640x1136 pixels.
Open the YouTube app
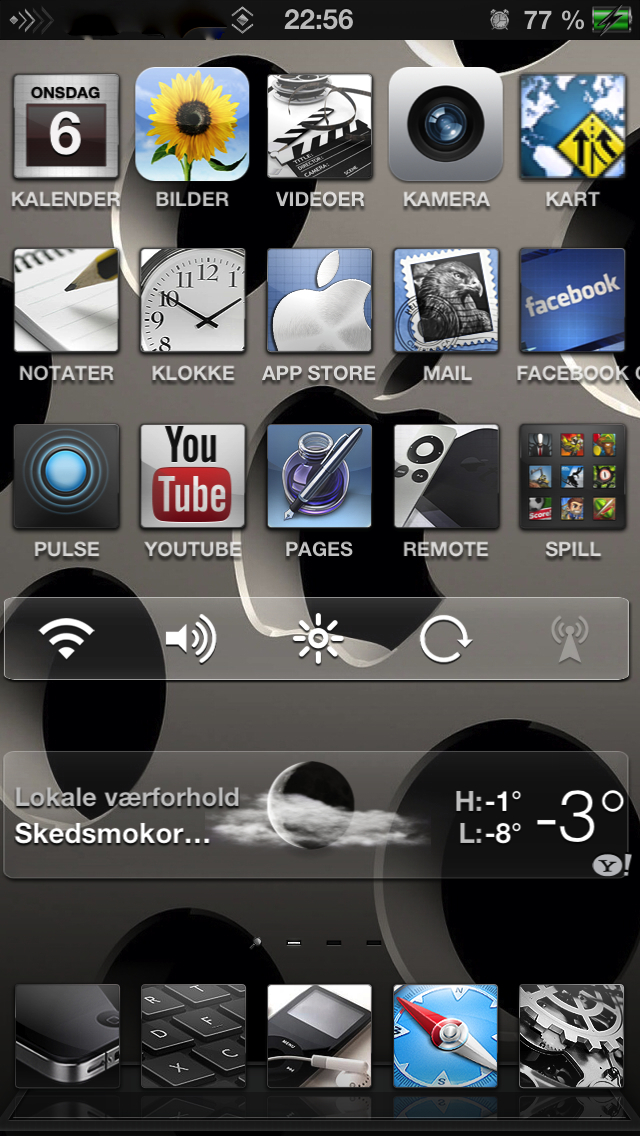(x=192, y=477)
